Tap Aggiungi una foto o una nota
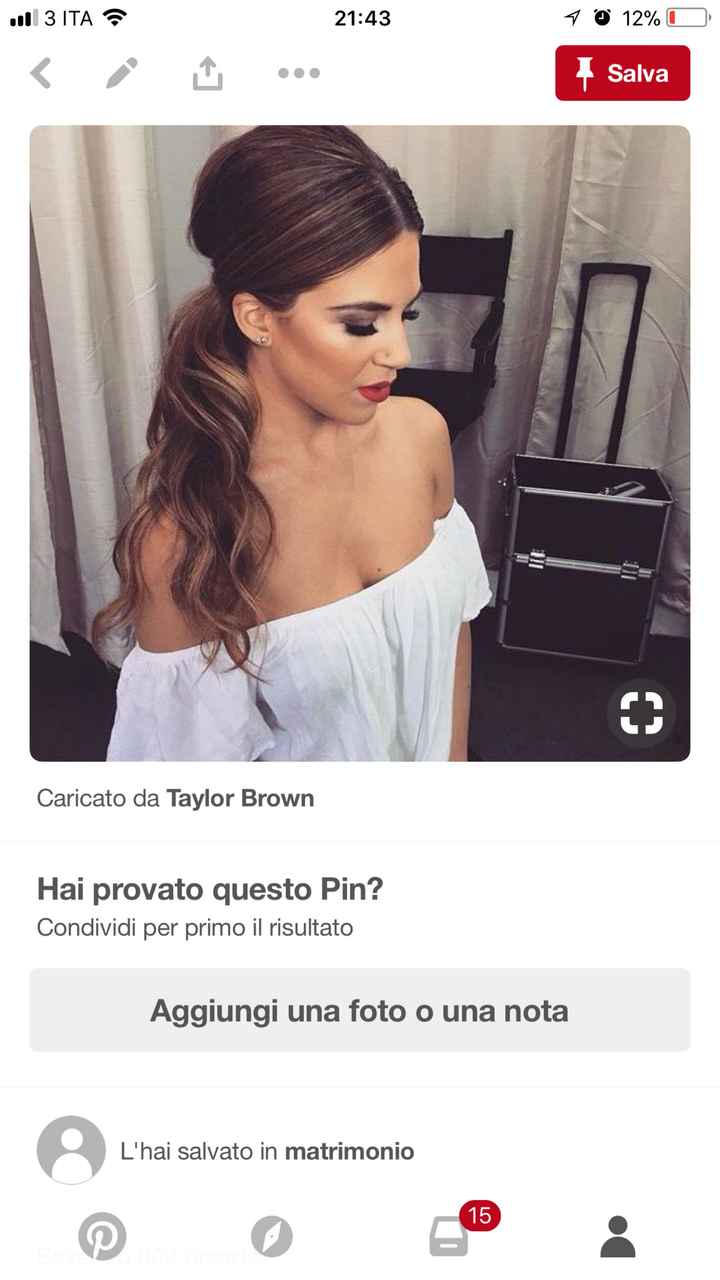 (x=360, y=1010)
